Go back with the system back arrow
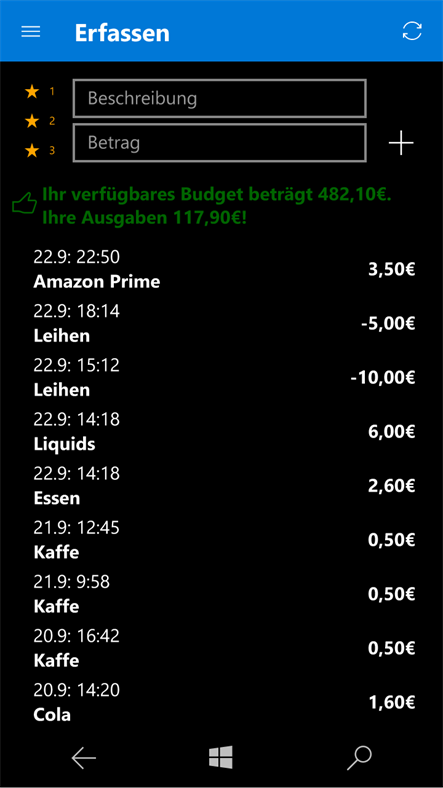 pyautogui.click(x=83, y=758)
